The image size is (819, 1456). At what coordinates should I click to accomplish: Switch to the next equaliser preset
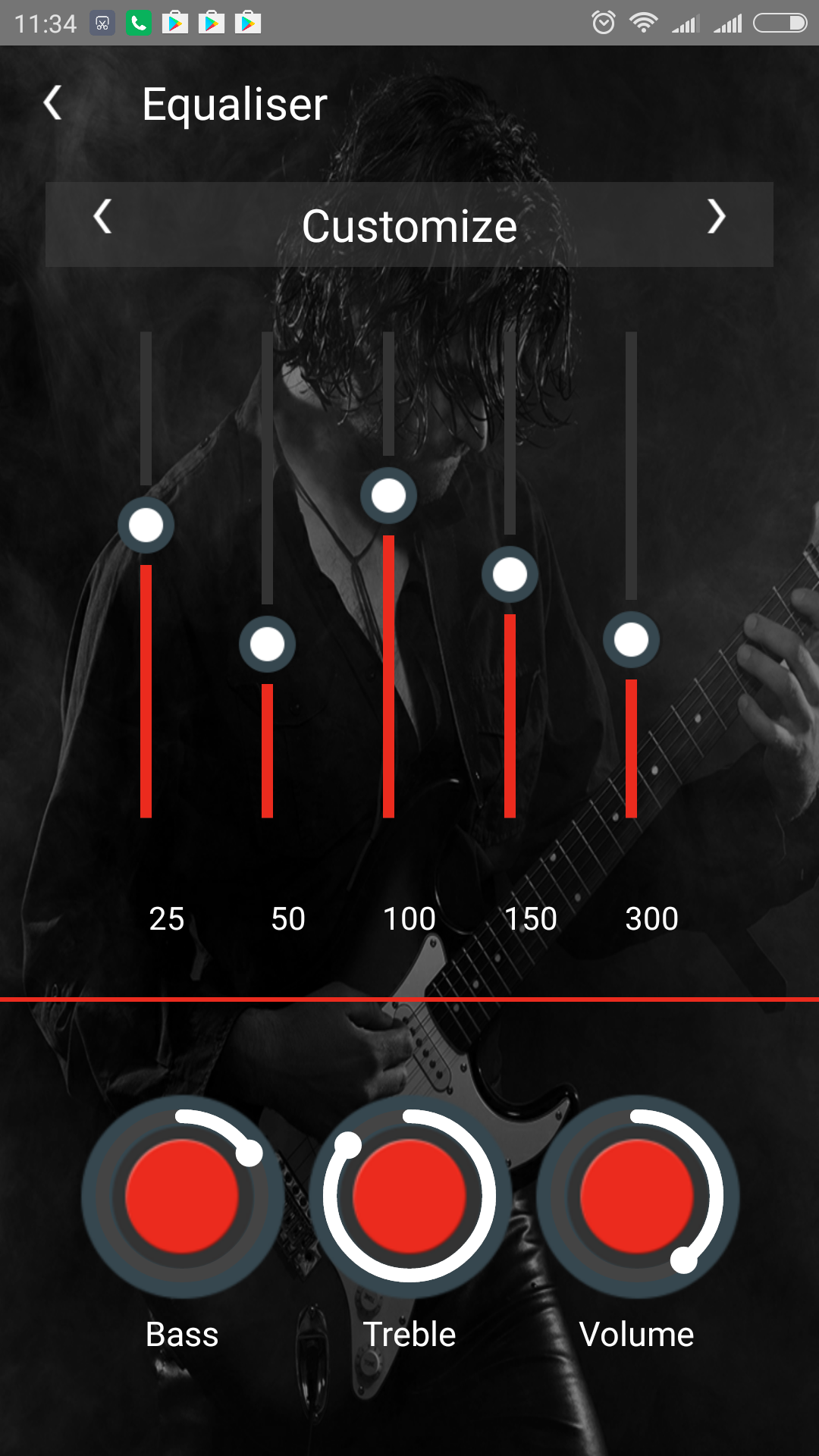[x=716, y=217]
